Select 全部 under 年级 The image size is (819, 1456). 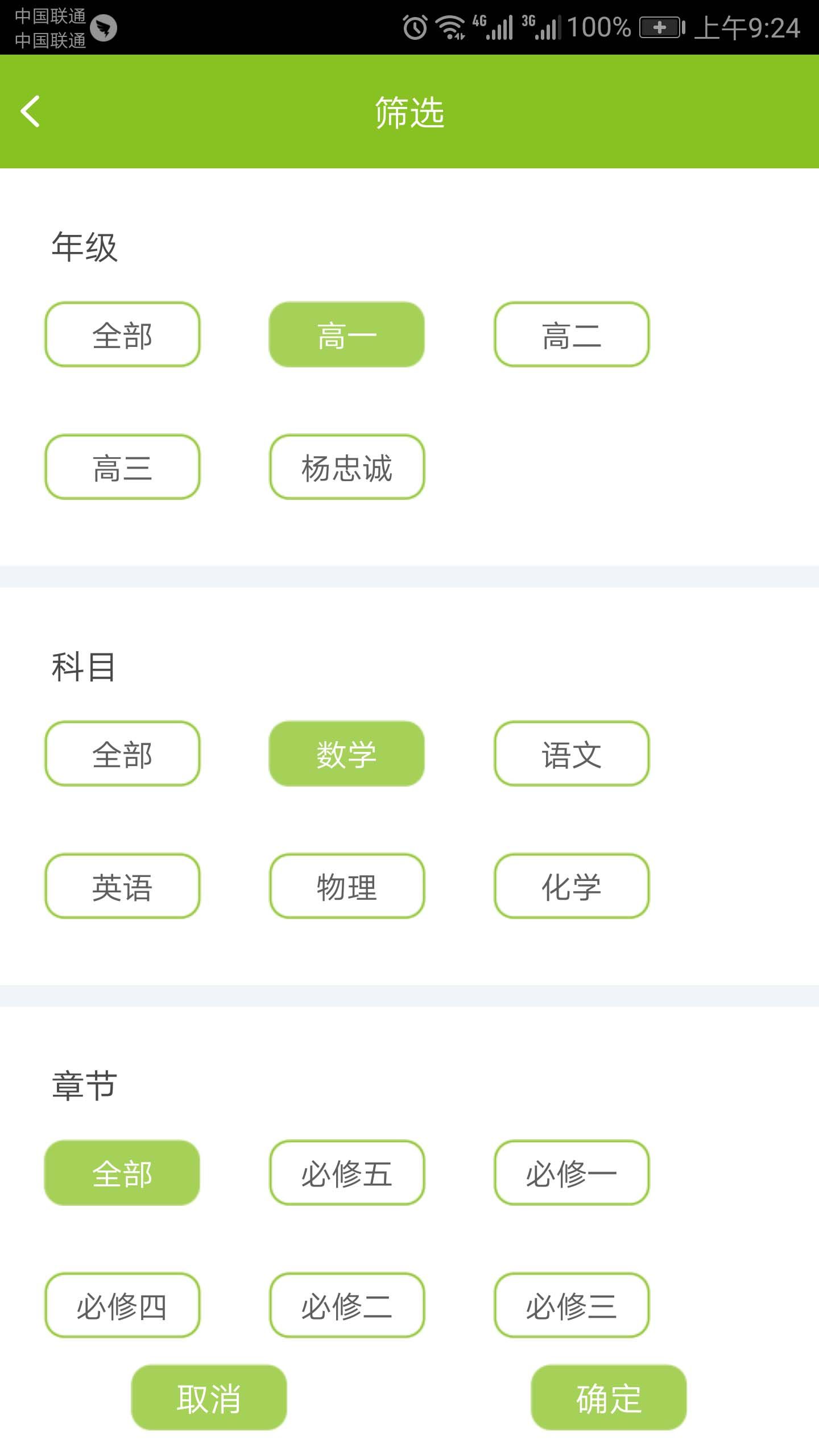(x=122, y=335)
